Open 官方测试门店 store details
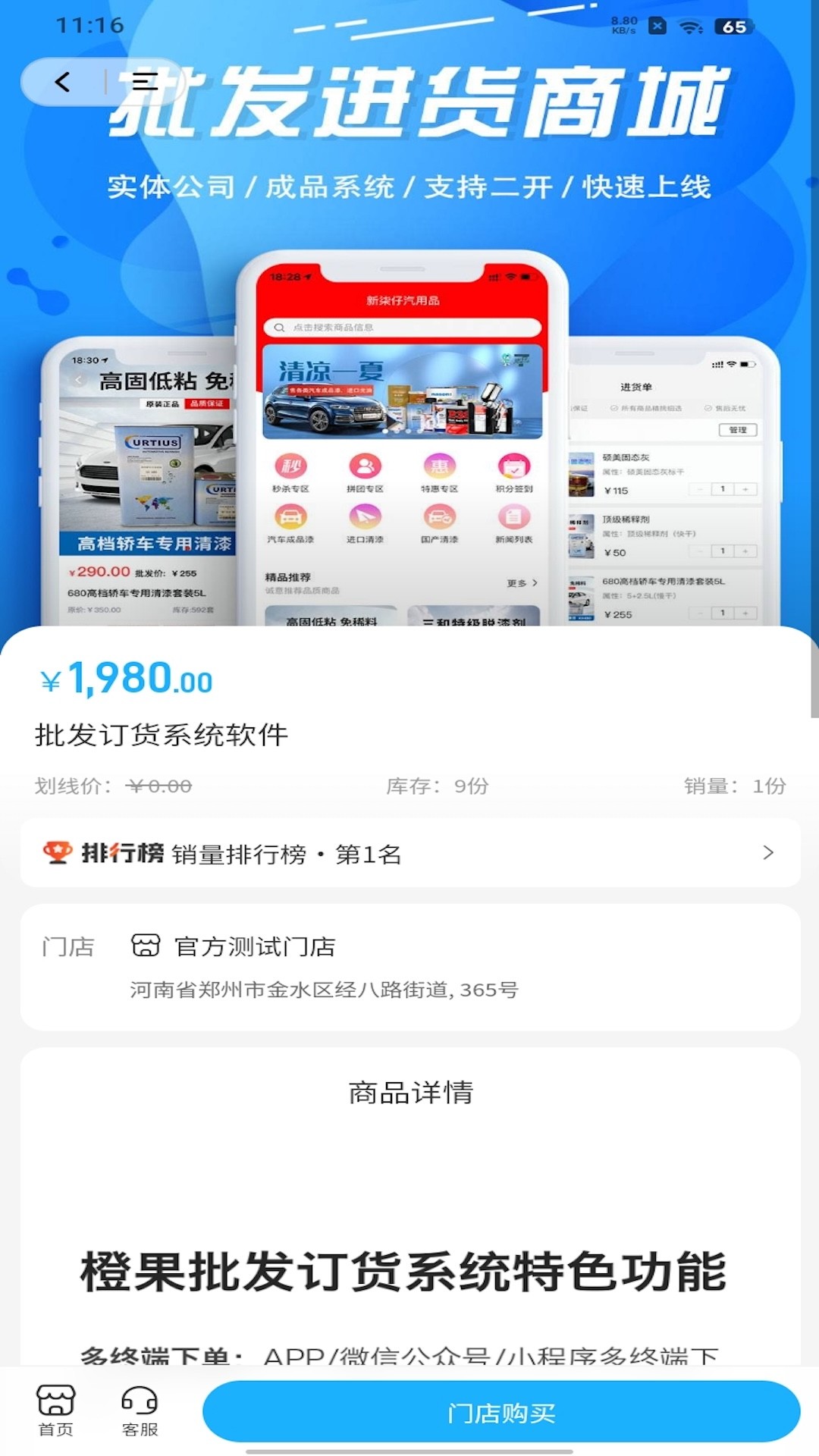 (x=254, y=946)
